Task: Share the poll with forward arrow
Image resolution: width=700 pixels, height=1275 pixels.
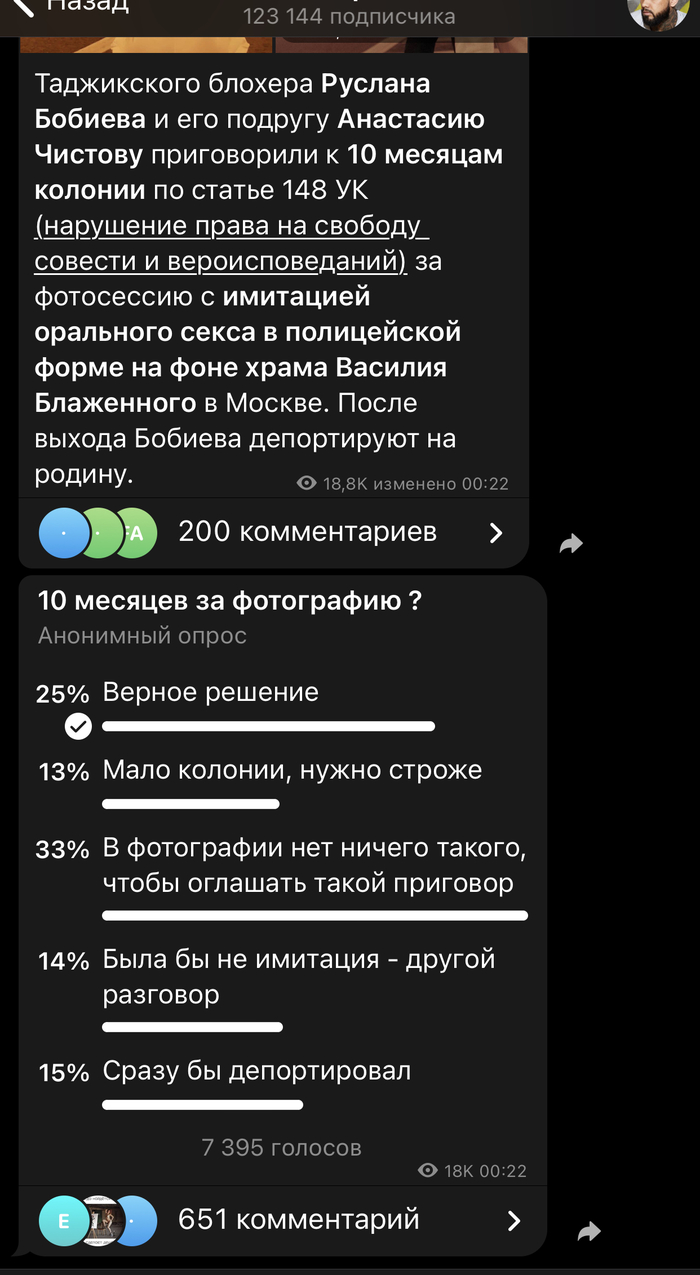Action: [x=589, y=1231]
